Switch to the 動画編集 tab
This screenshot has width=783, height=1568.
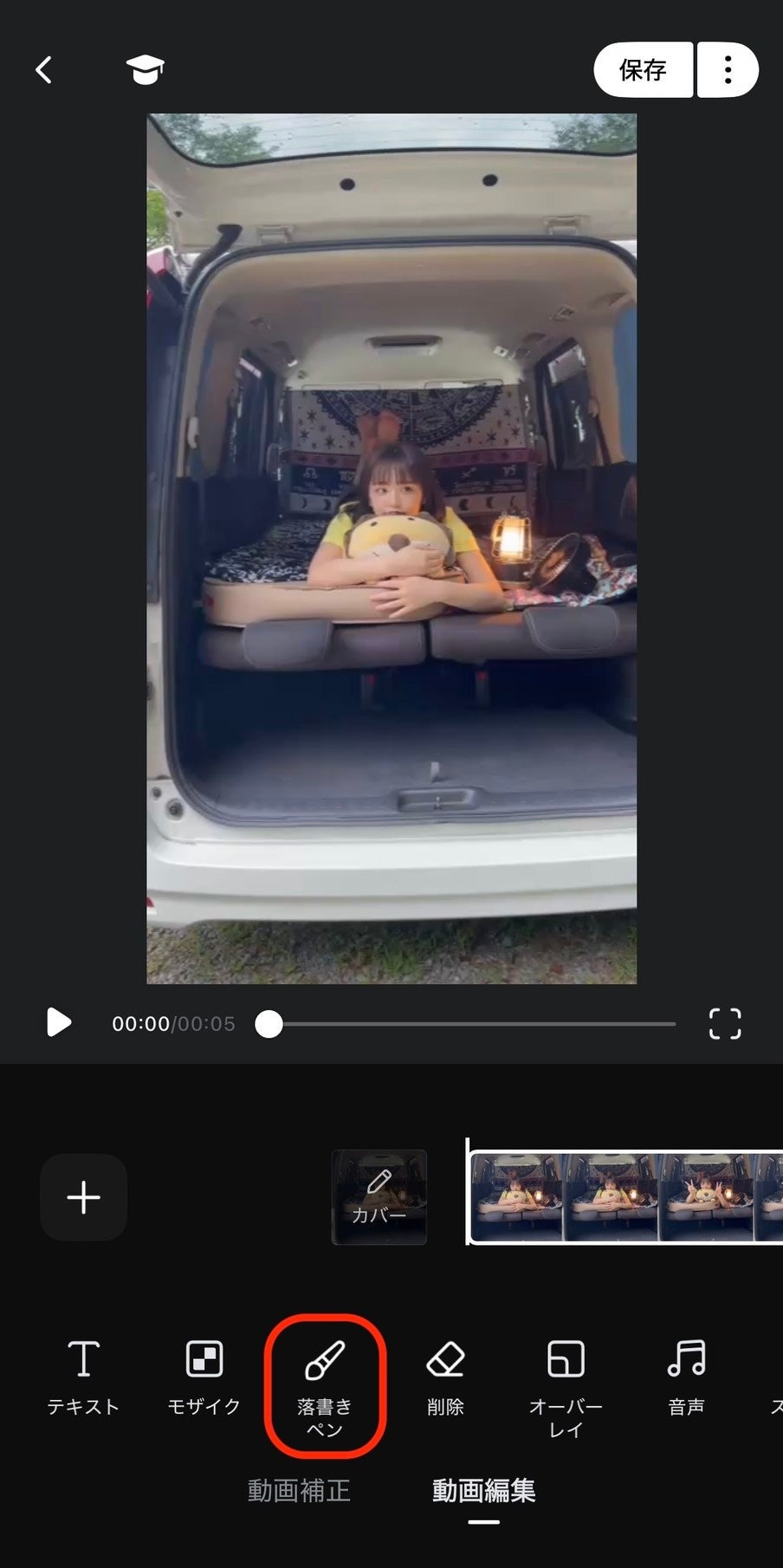click(483, 1490)
